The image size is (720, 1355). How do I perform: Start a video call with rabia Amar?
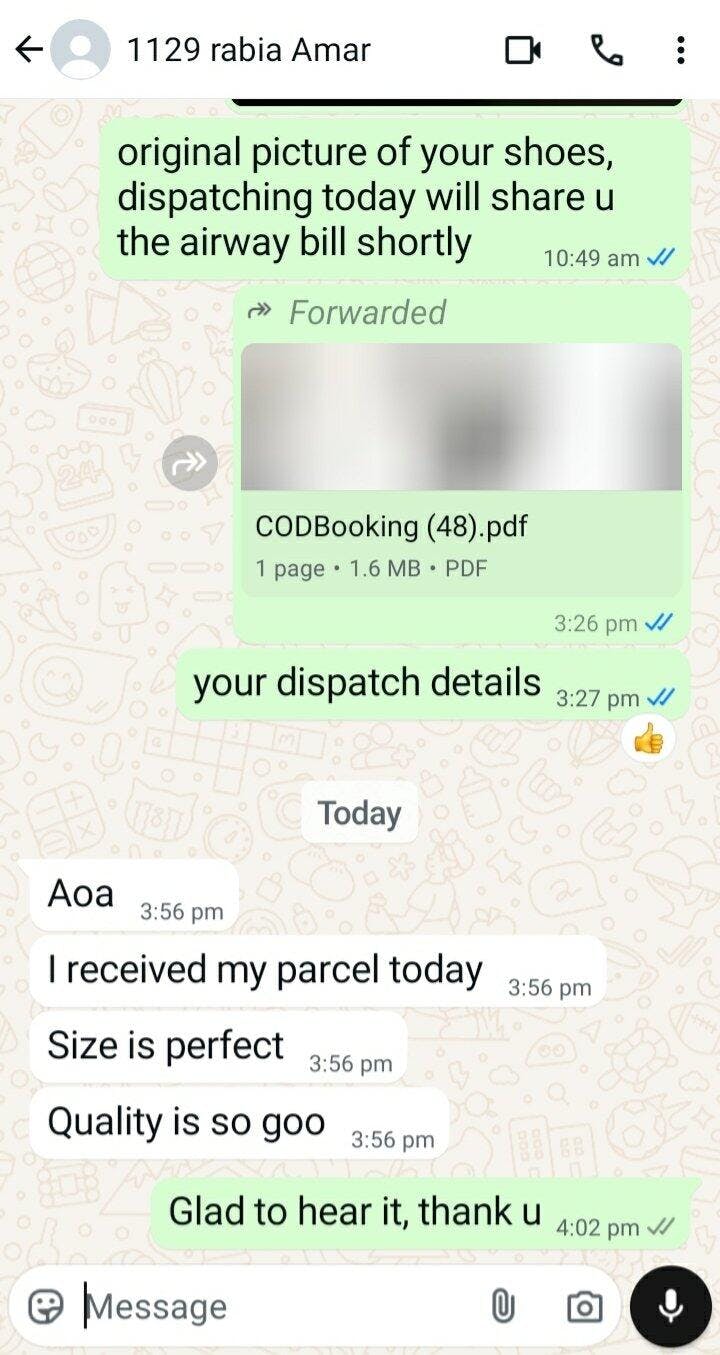point(523,50)
